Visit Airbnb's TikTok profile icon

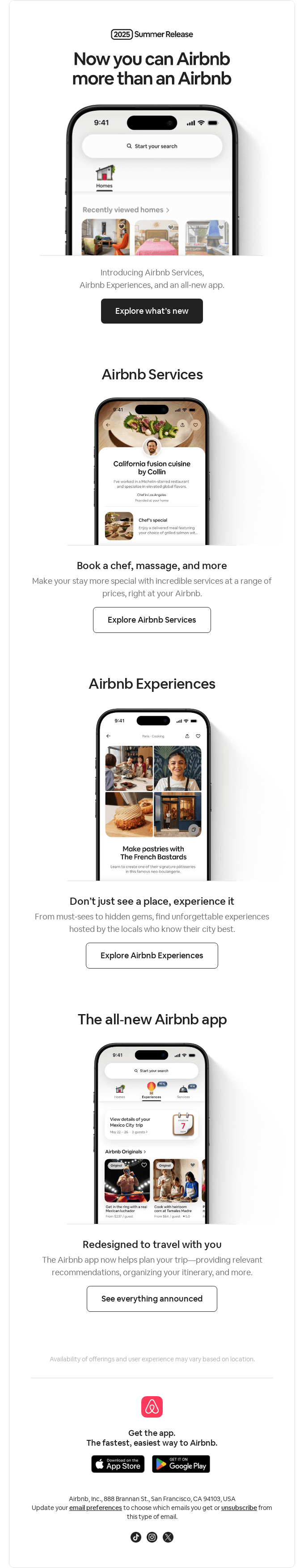tap(136, 1537)
